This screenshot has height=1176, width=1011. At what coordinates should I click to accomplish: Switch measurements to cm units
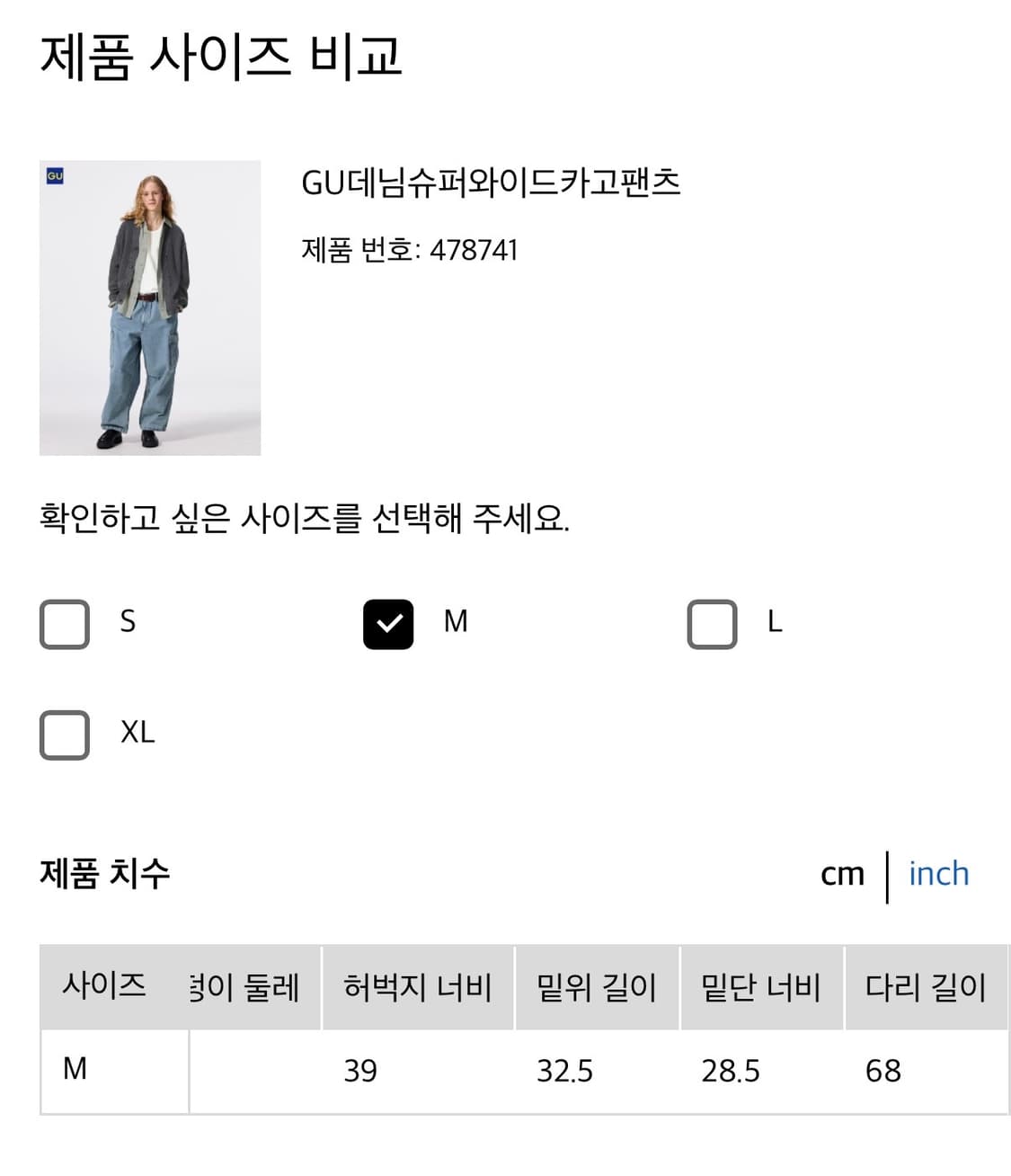tap(842, 873)
